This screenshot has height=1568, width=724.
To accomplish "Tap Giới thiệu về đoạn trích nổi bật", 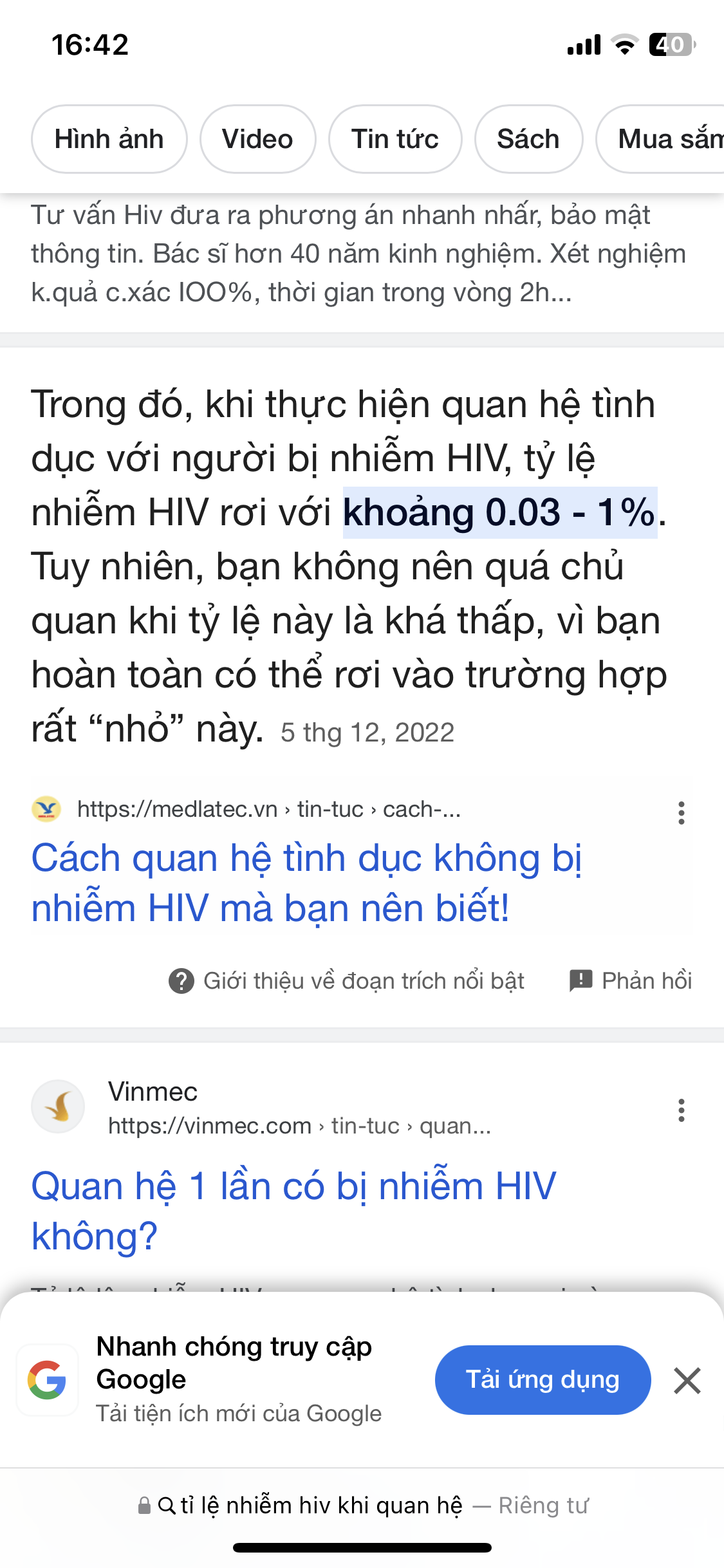I will pyautogui.click(x=347, y=981).
